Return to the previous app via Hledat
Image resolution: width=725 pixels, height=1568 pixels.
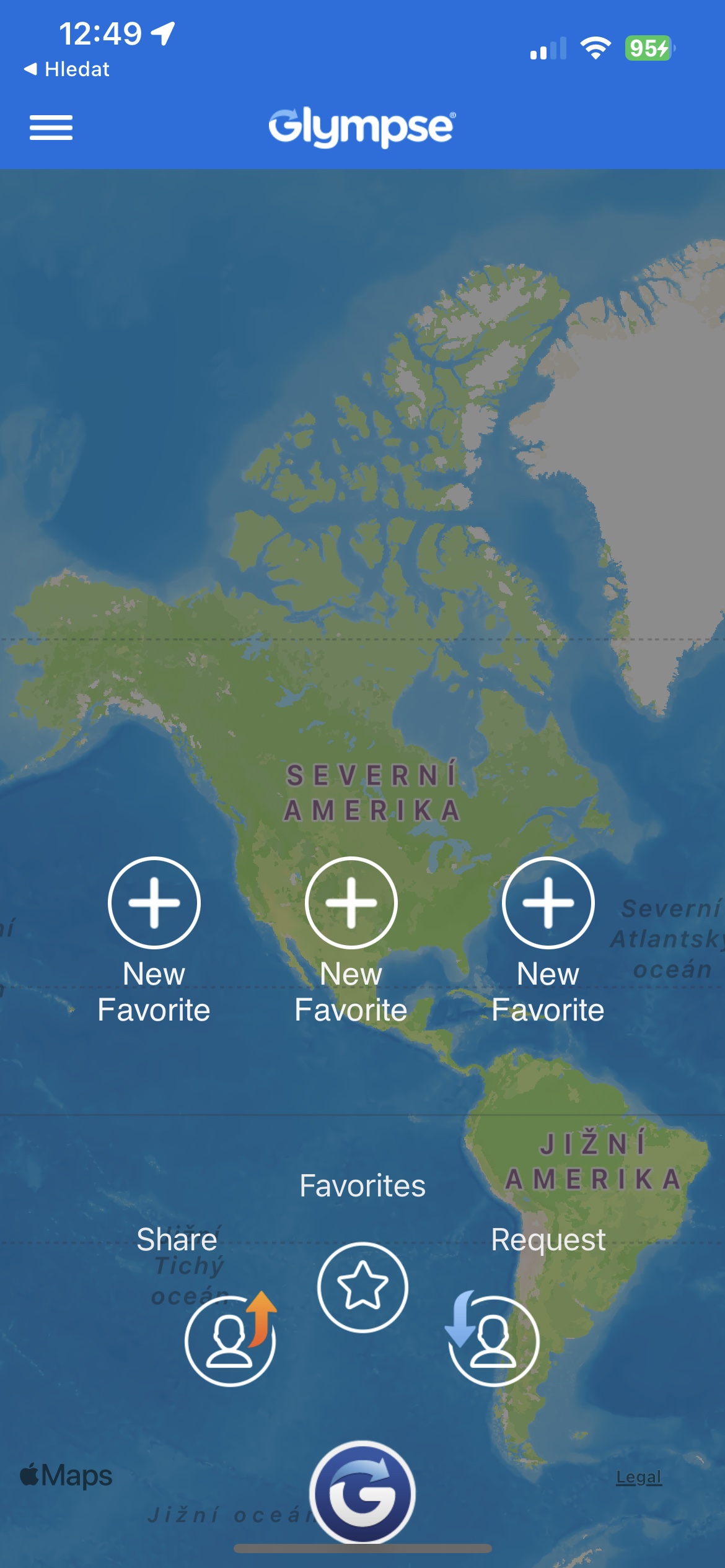click(x=67, y=69)
